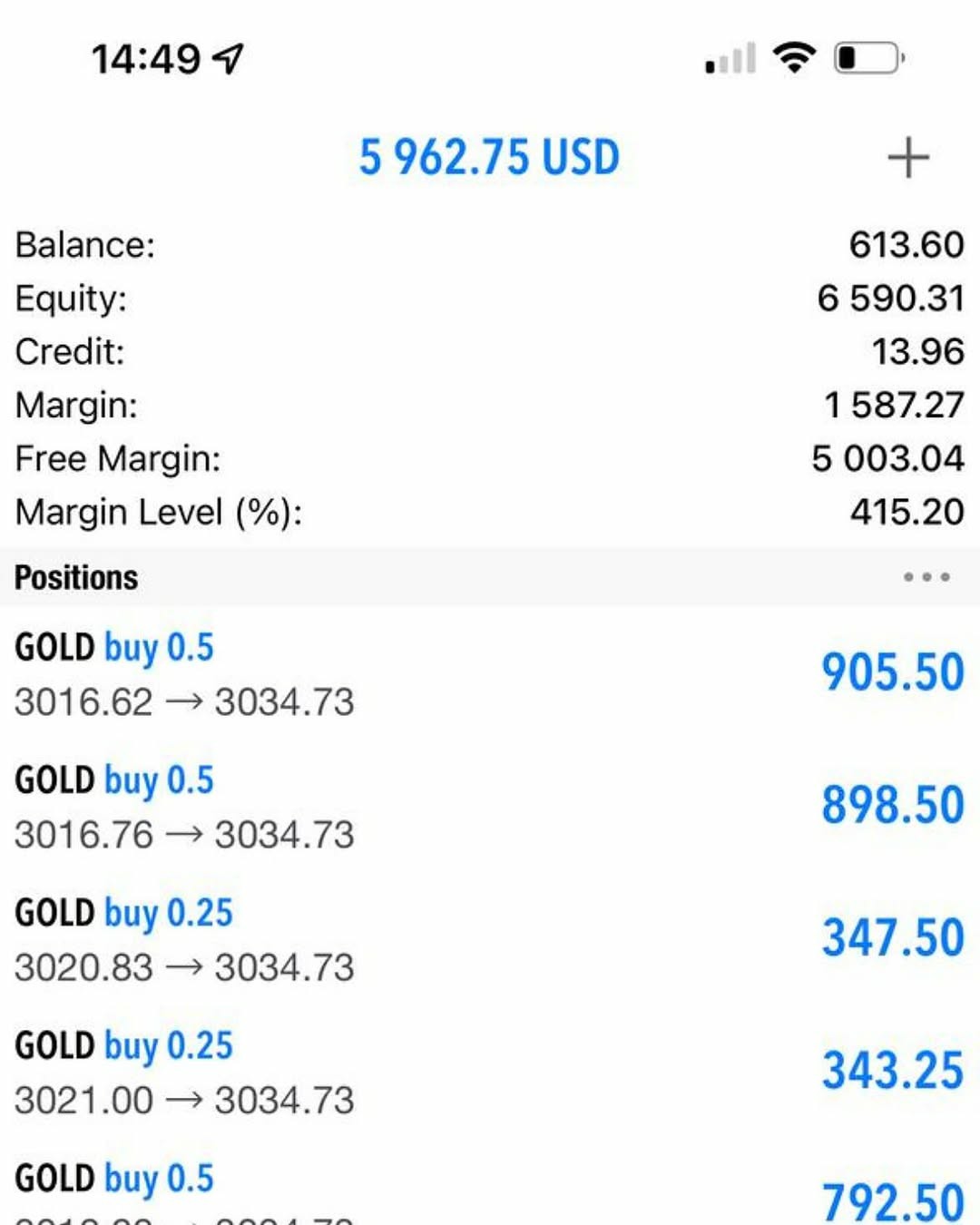Open the Positions ellipsis options menu
The image size is (980, 1225).
click(925, 575)
